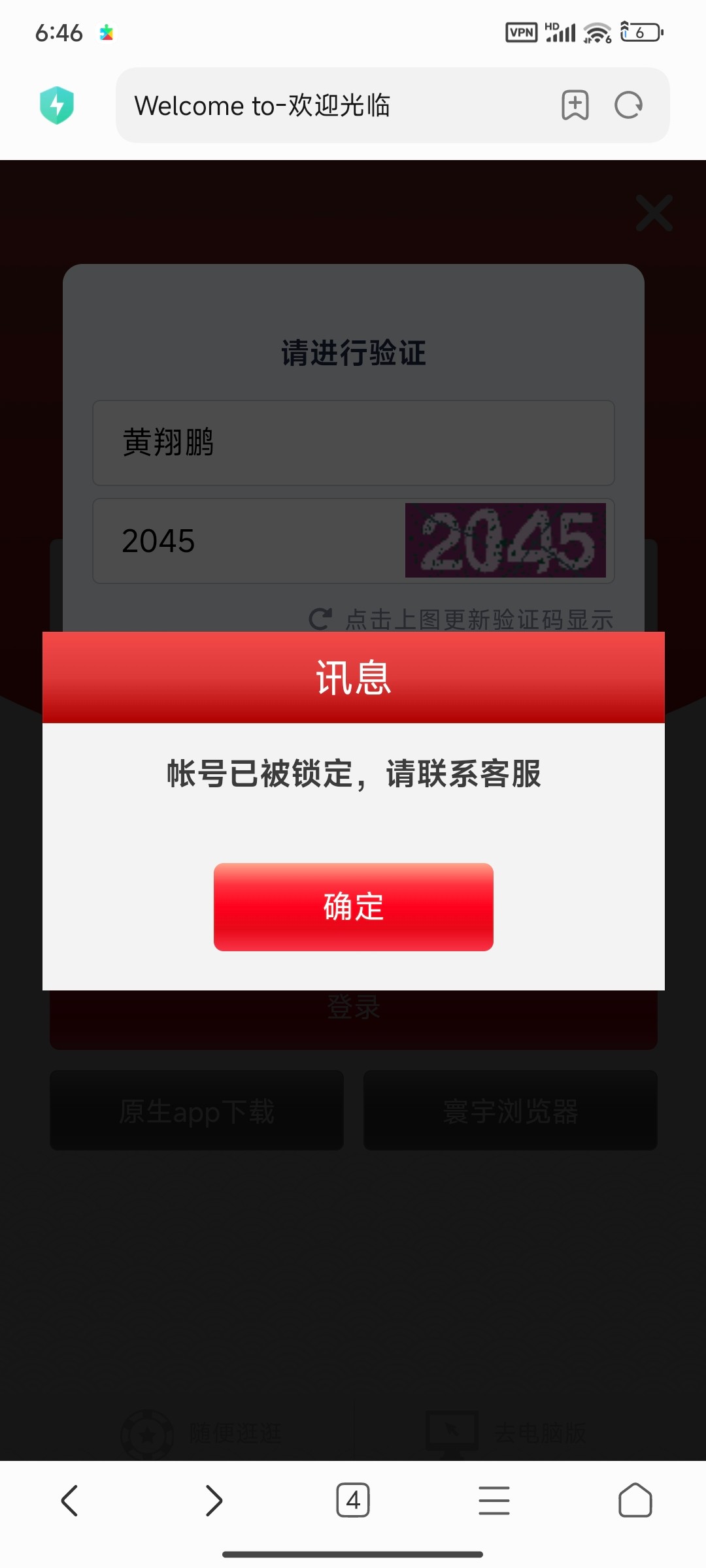This screenshot has width=706, height=1568.
Task: Open the browser security shield
Action: (57, 105)
